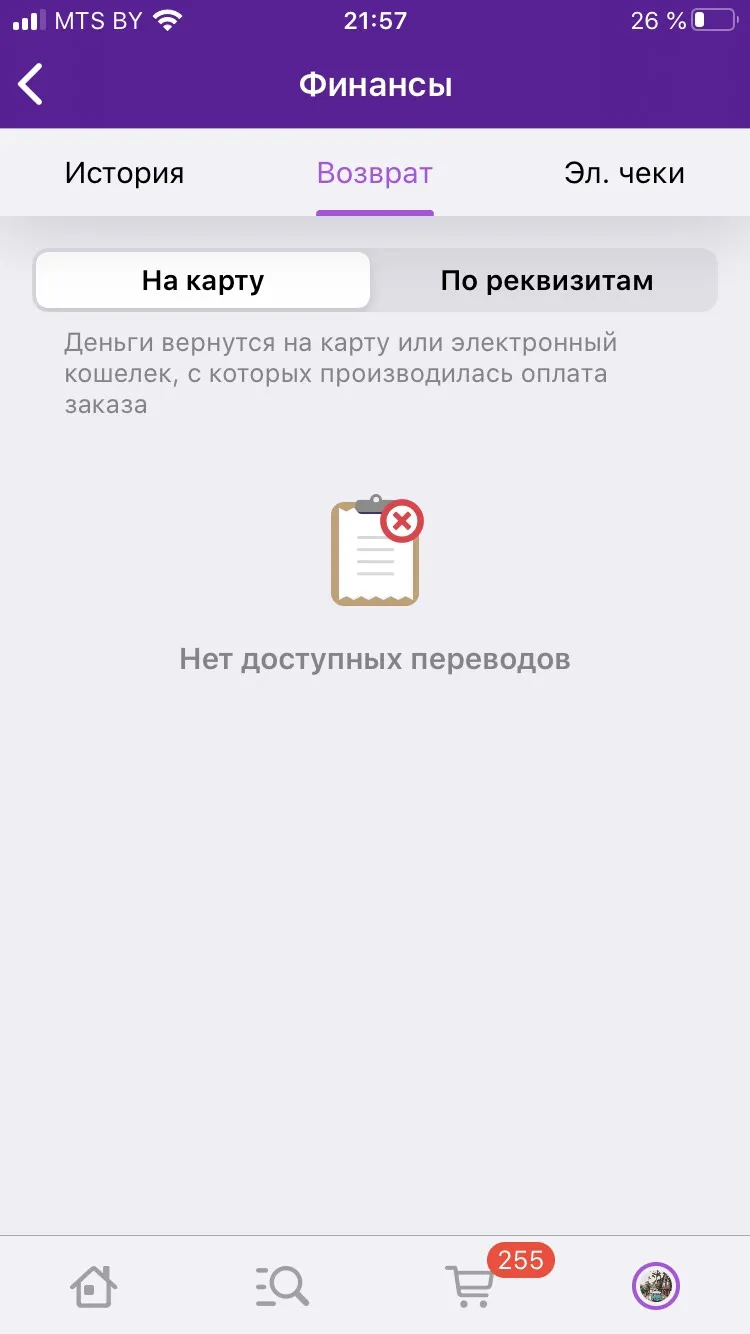Open the home tab in bottom bar
This screenshot has width=750, height=1334.
point(94,1285)
